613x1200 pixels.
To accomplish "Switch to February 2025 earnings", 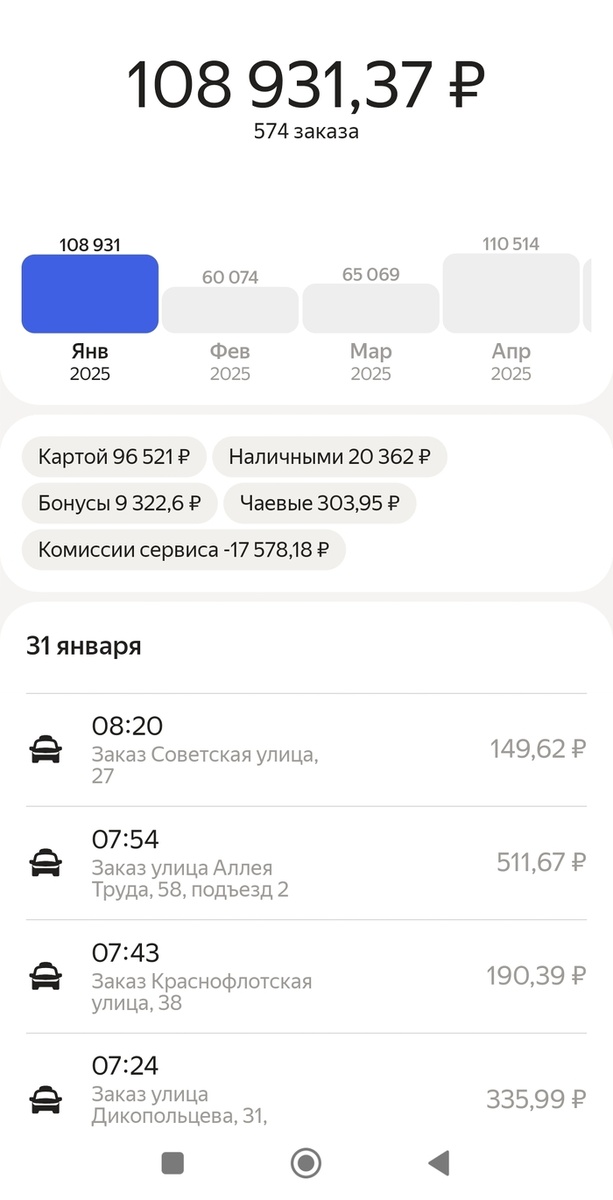I will click(230, 310).
